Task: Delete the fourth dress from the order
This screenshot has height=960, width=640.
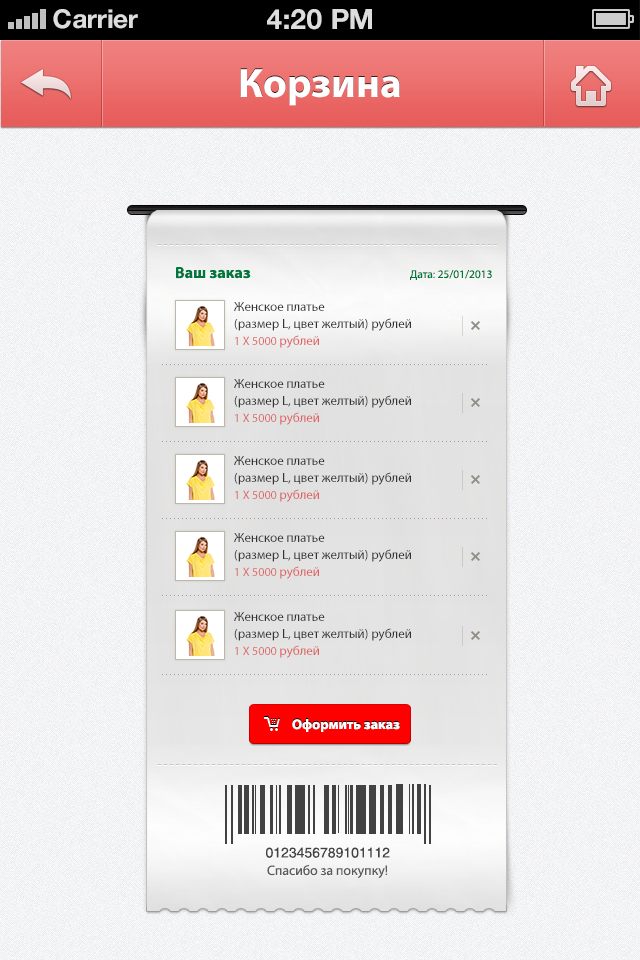Action: [x=475, y=556]
